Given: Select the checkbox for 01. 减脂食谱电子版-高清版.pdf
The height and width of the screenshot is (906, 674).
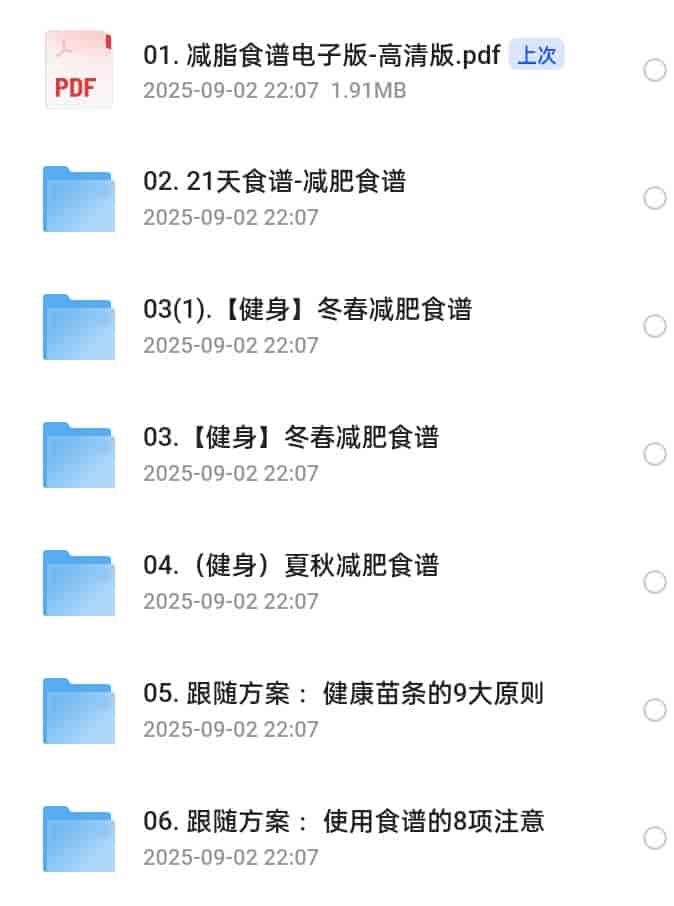Looking at the screenshot, I should pyautogui.click(x=655, y=70).
